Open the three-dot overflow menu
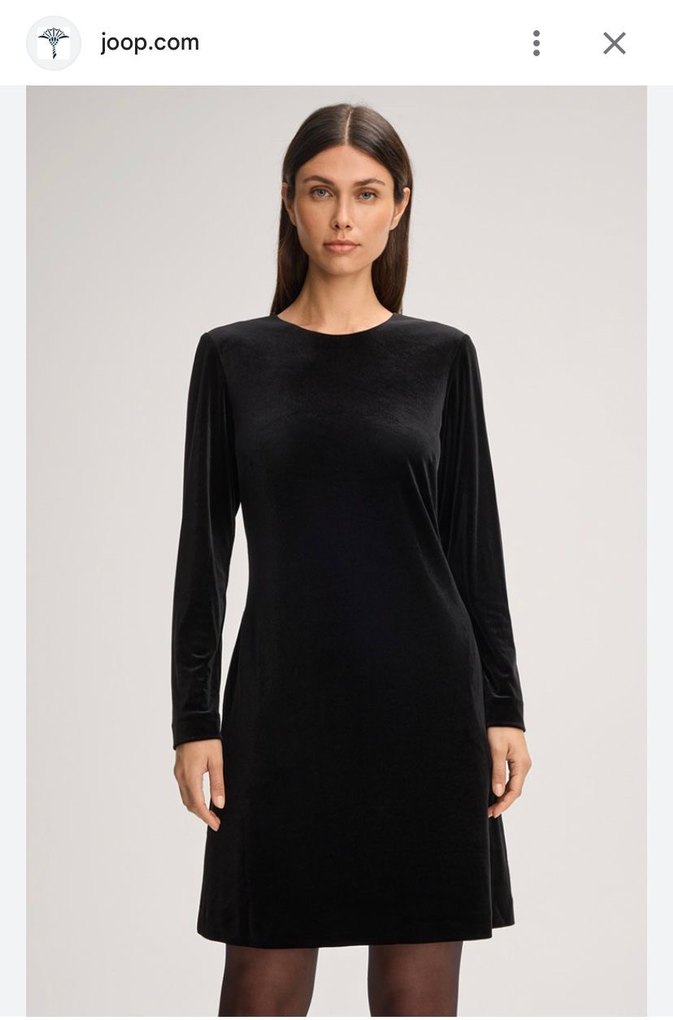Screen dimensions: 673x1020 537,43
